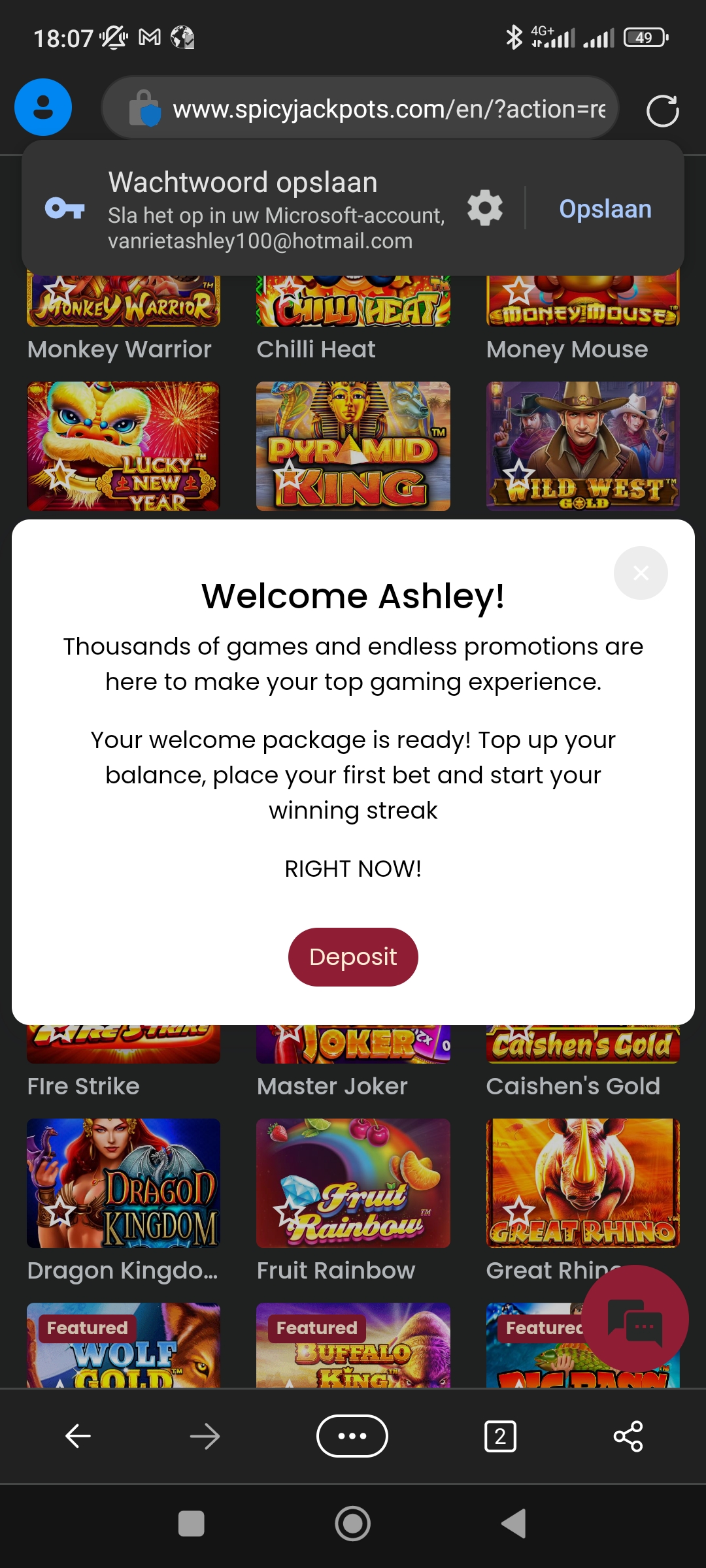Open the Dragon Kingdom game
Screen dimensions: 706x1568
[x=124, y=1183]
